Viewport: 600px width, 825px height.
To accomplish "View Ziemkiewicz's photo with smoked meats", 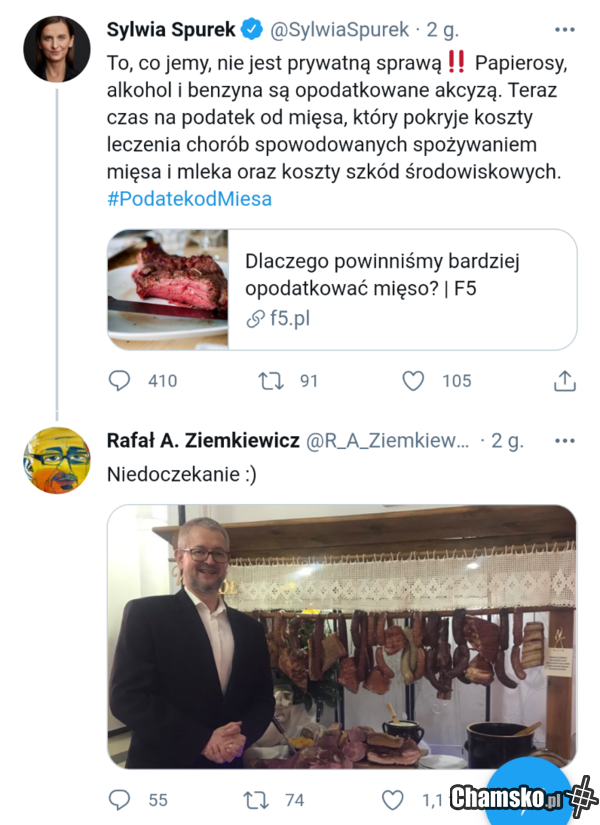I will (x=342, y=636).
